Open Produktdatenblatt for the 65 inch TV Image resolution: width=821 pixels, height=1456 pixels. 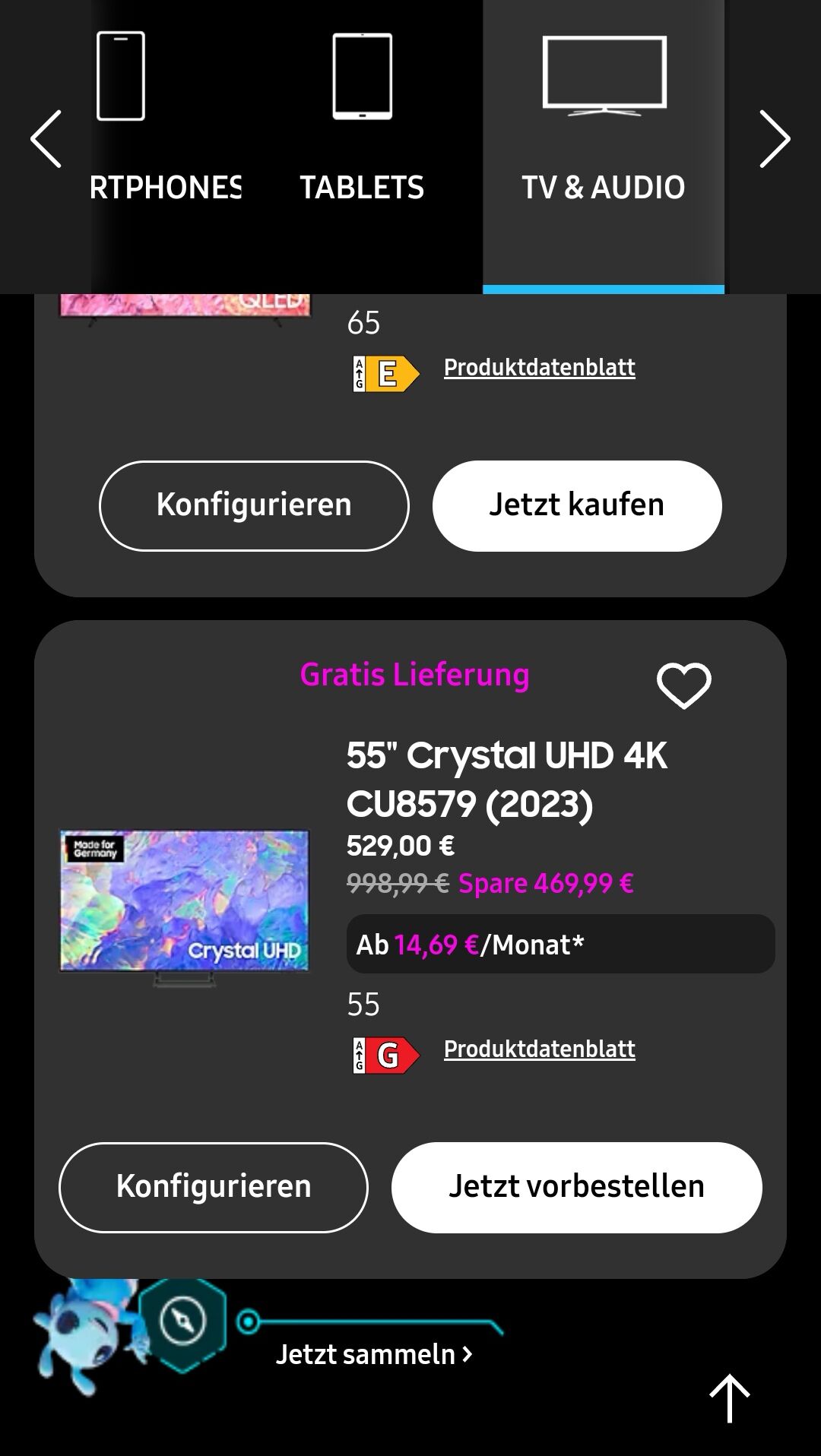pos(539,368)
